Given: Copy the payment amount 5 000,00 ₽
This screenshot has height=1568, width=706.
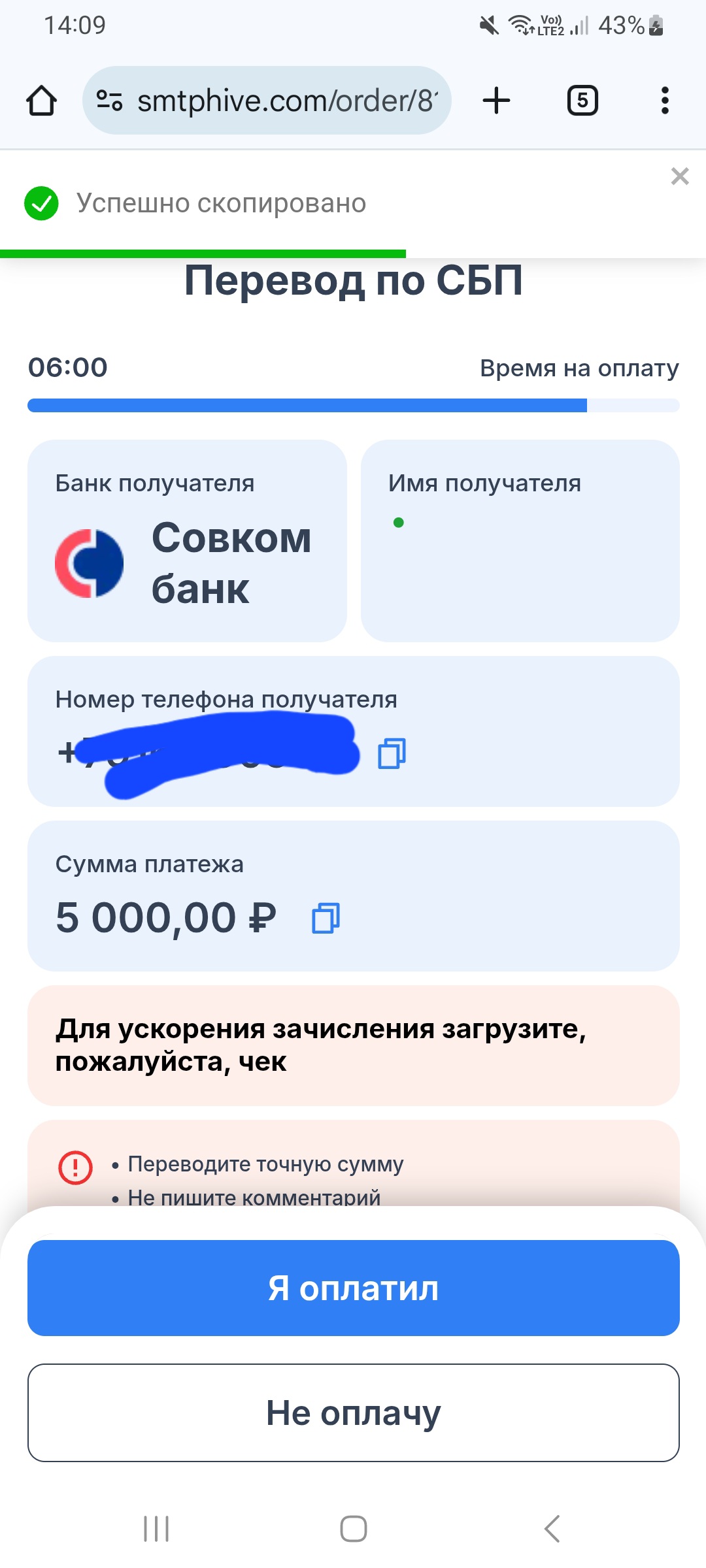Looking at the screenshot, I should click(x=326, y=918).
